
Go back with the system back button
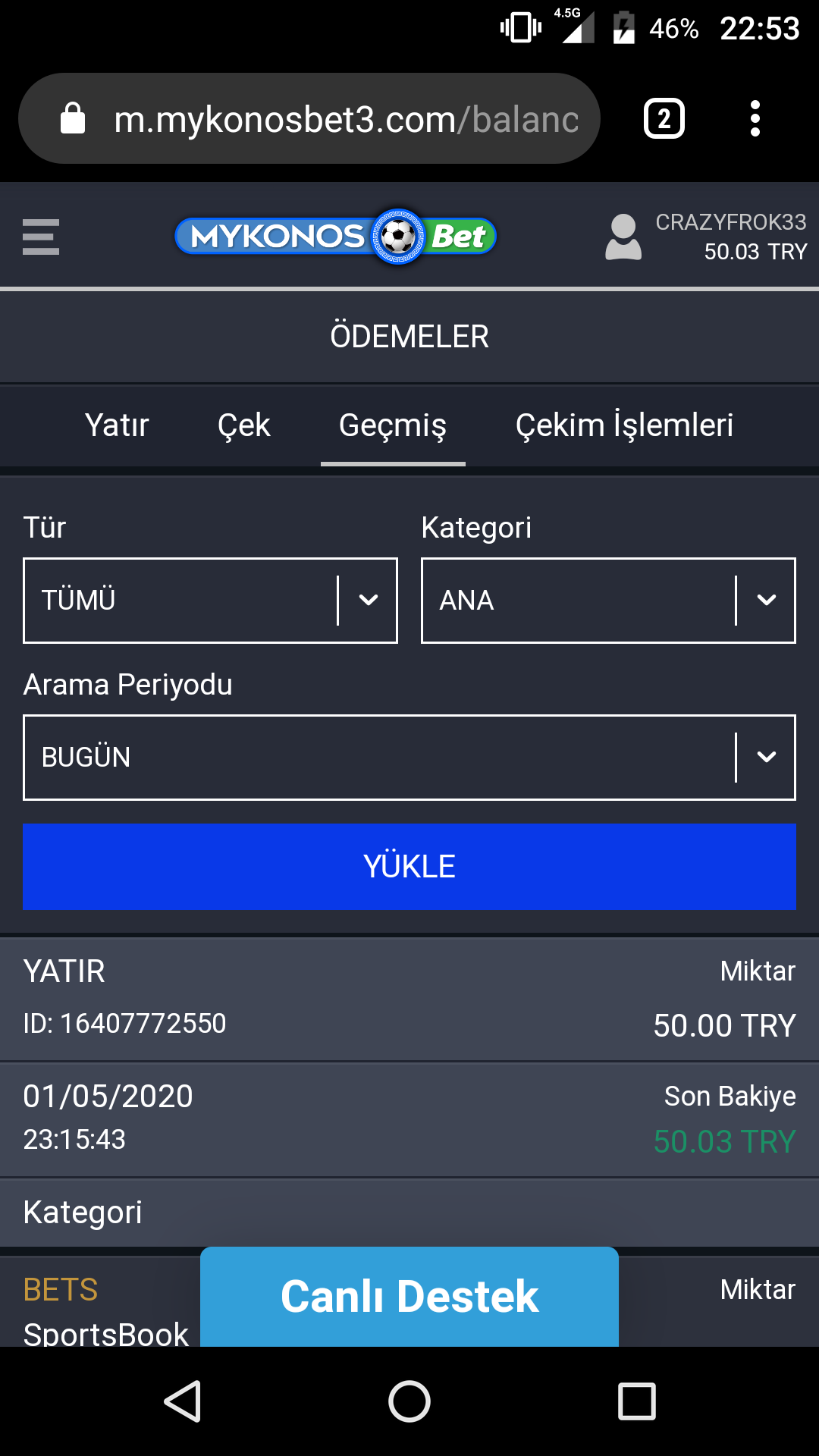(x=183, y=1401)
